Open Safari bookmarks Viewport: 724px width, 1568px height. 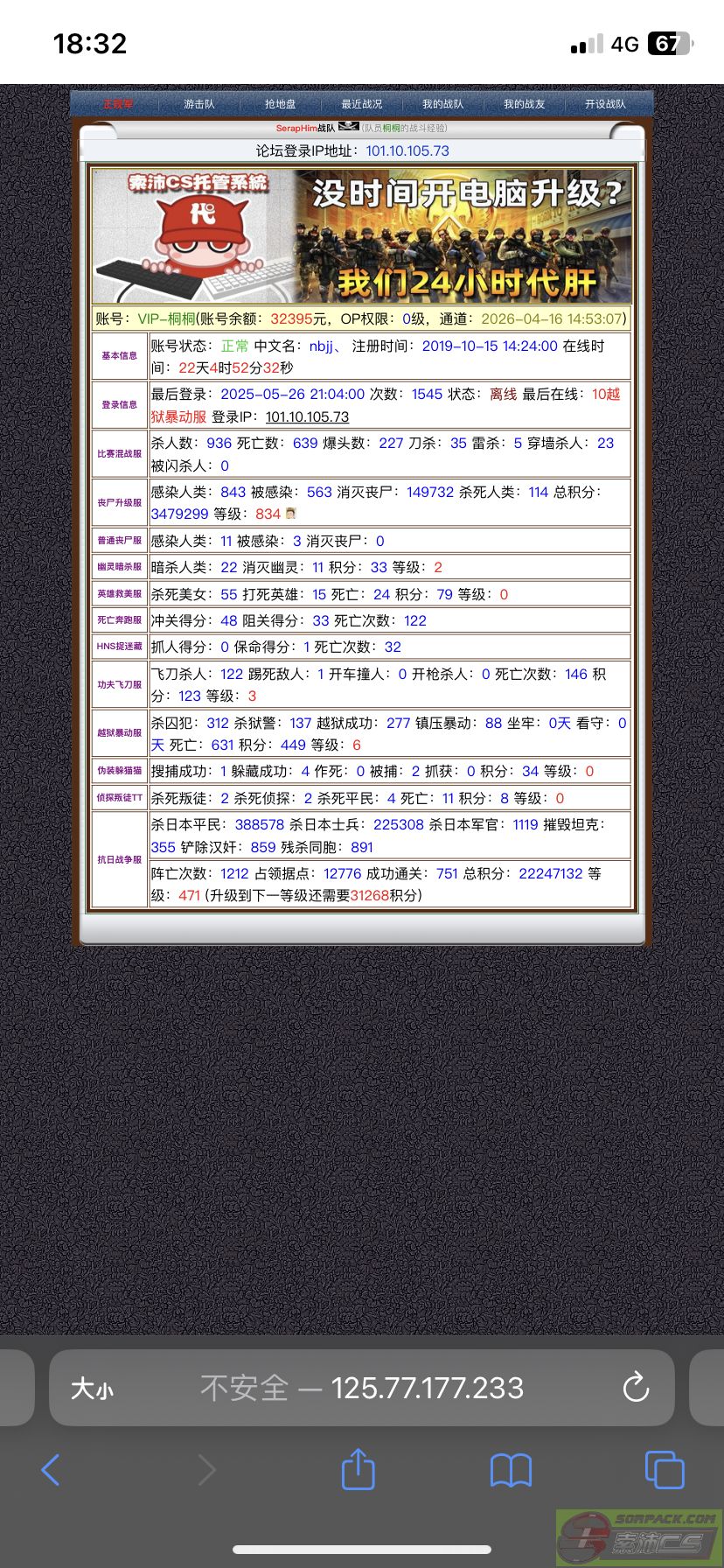click(x=512, y=1470)
